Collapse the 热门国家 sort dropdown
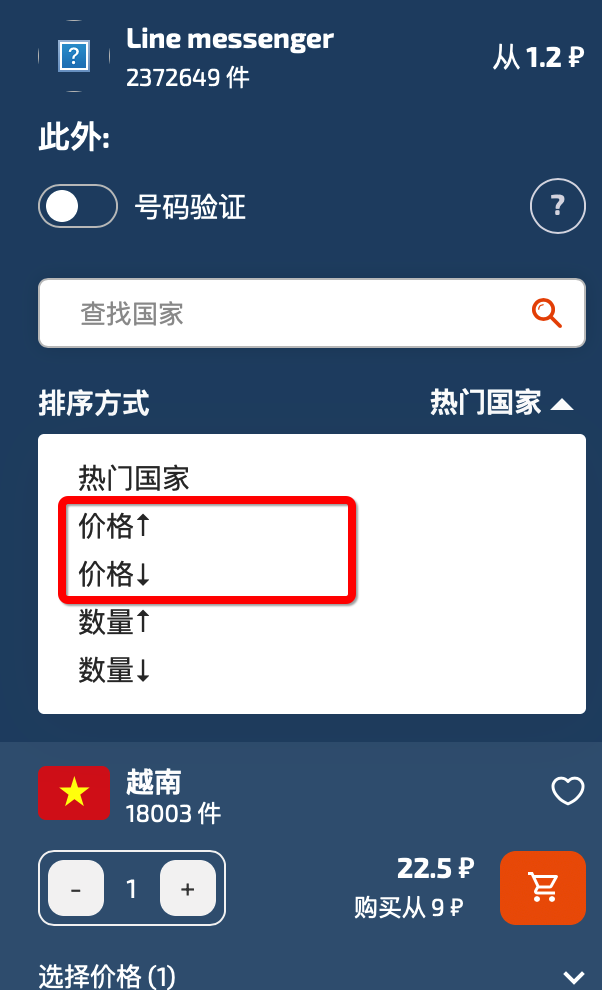 502,403
